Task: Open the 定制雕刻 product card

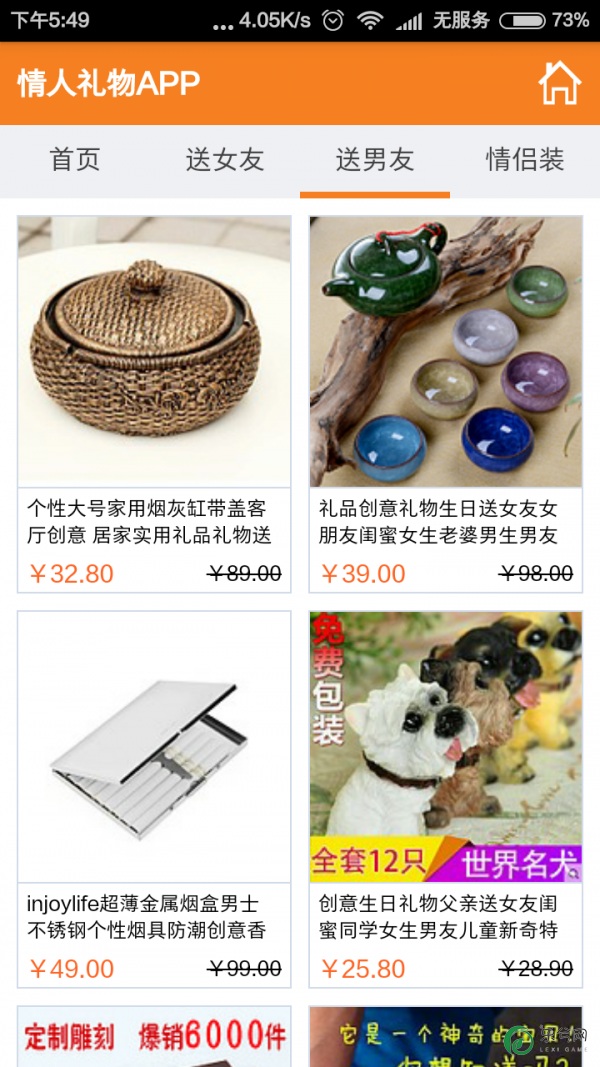Action: (154, 1037)
